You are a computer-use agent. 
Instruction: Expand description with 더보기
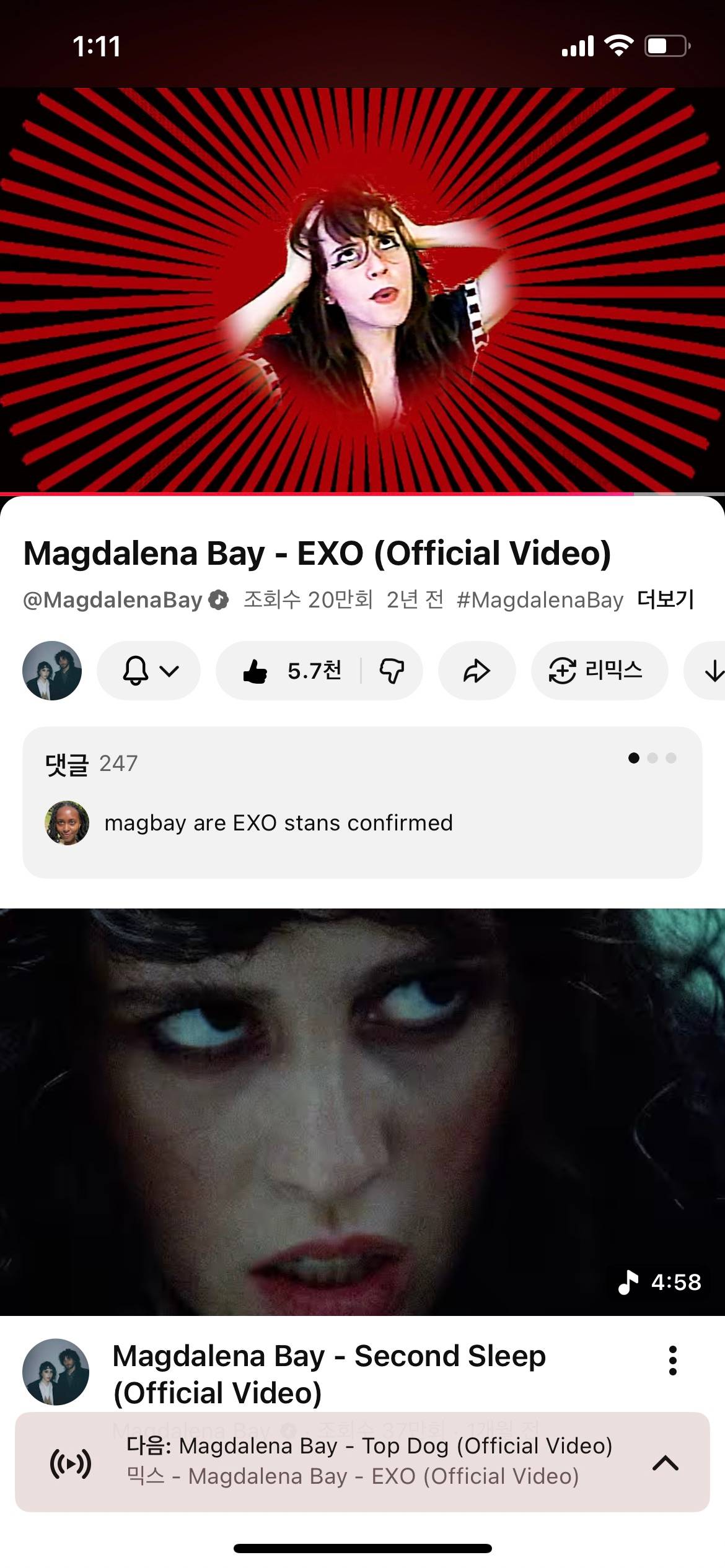coord(666,599)
